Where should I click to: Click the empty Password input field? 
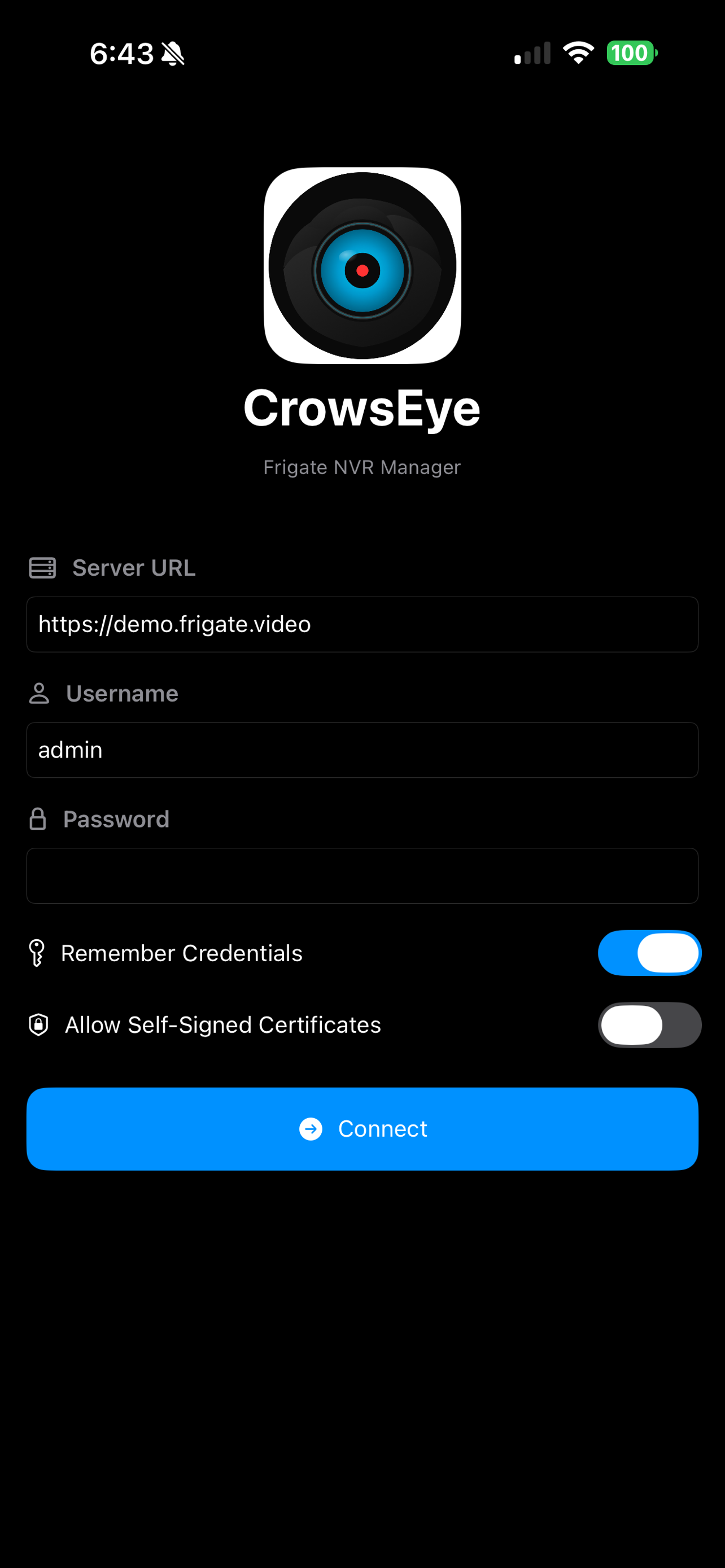[362, 876]
